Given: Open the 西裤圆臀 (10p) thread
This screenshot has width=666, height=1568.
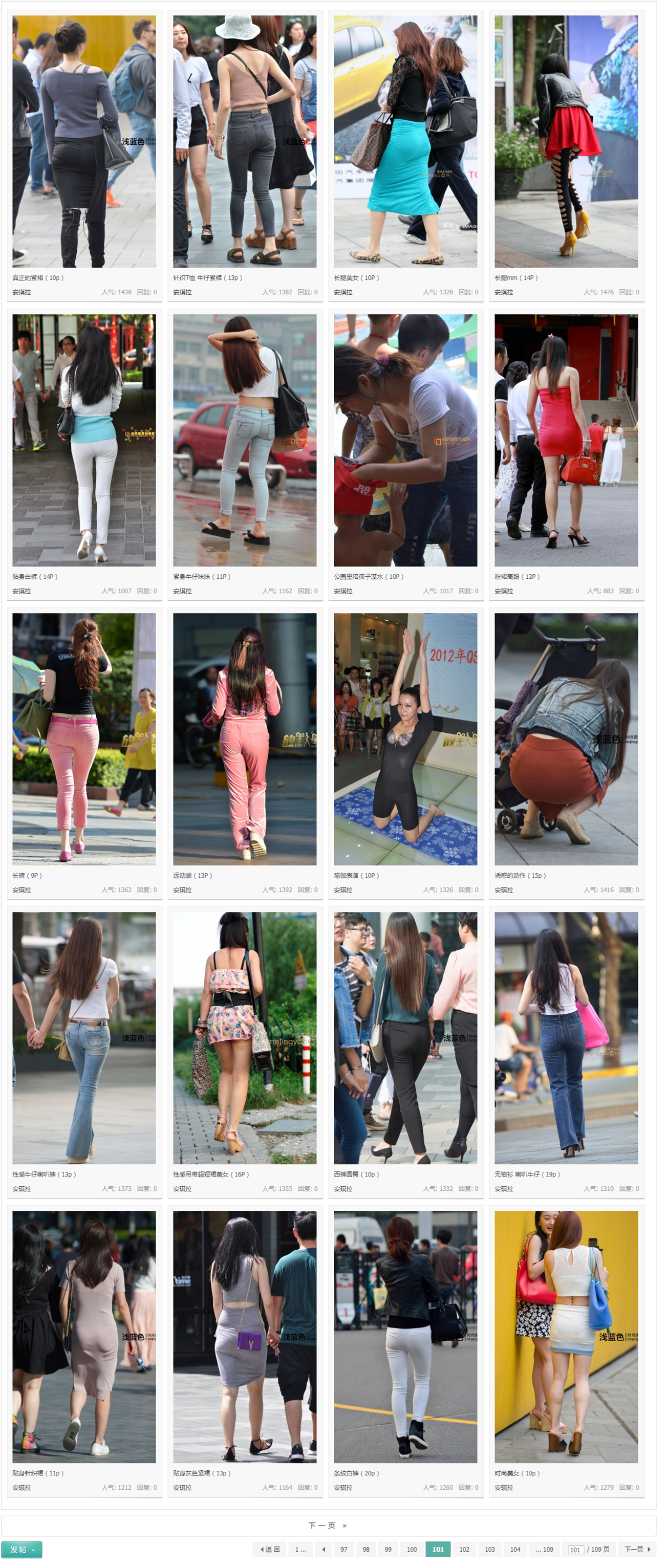Looking at the screenshot, I should [356, 1174].
